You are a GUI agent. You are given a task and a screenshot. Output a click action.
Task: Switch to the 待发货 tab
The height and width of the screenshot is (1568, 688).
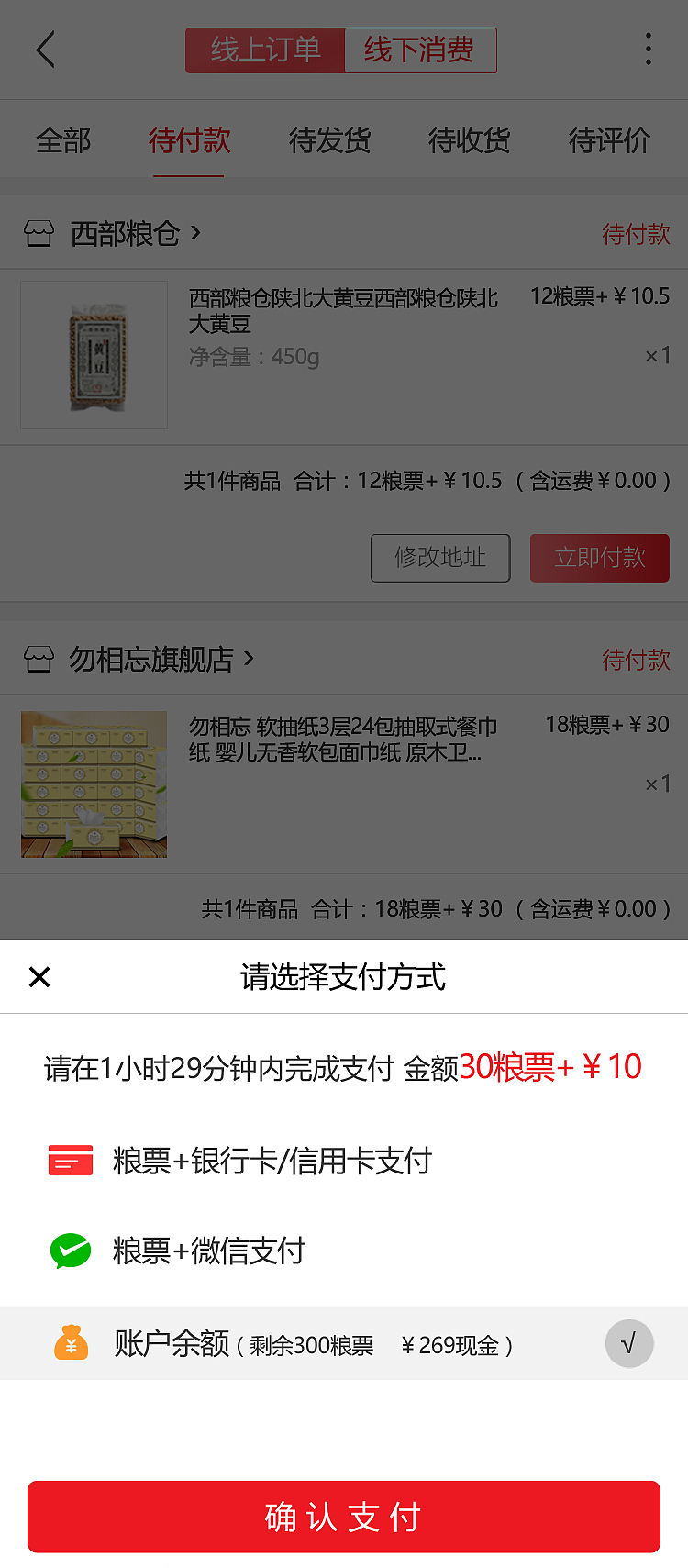(x=328, y=139)
